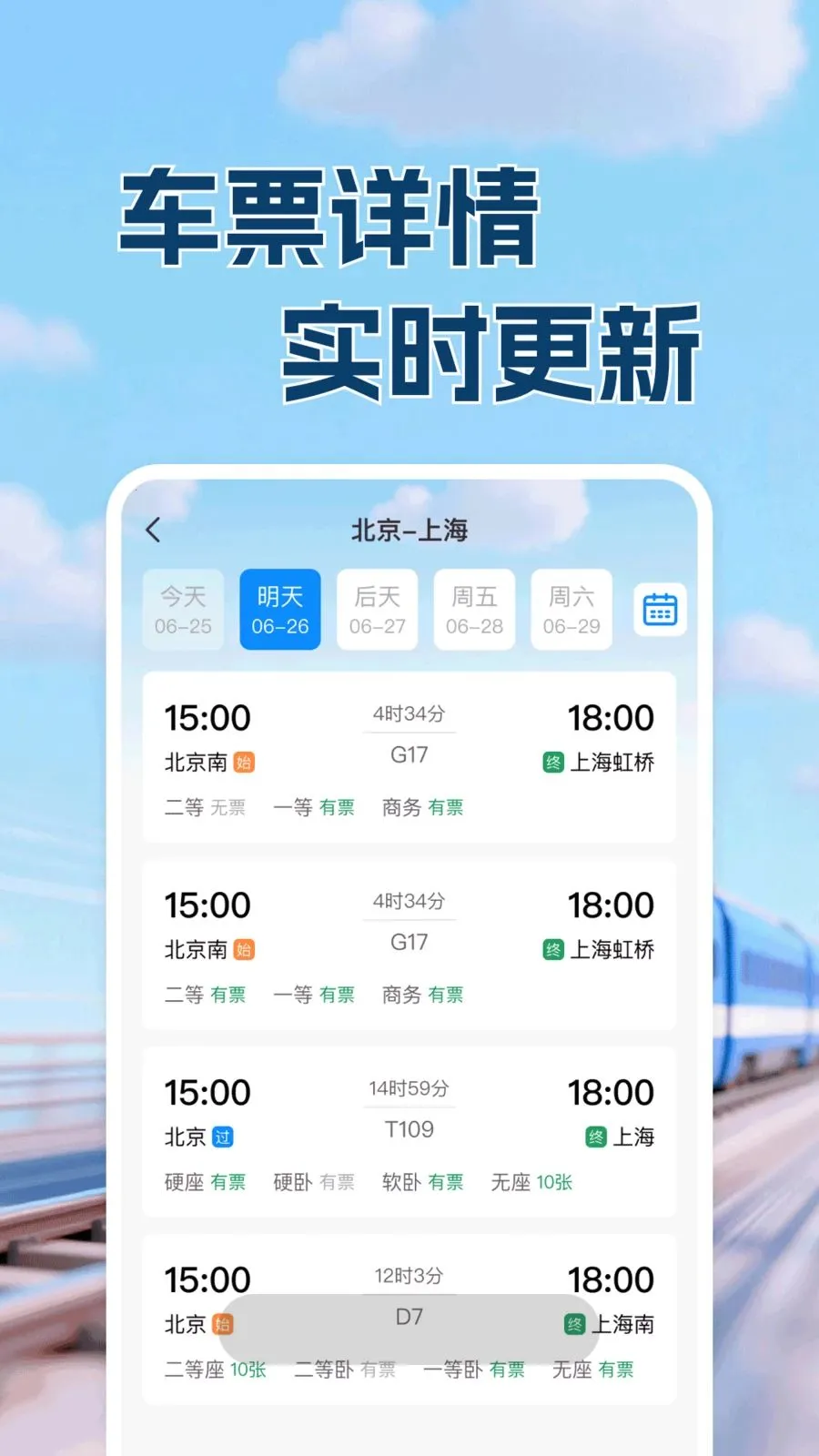Click 10张 for T109 无座 seats
Viewport: 819px width, 1456px height.
pos(554,1182)
